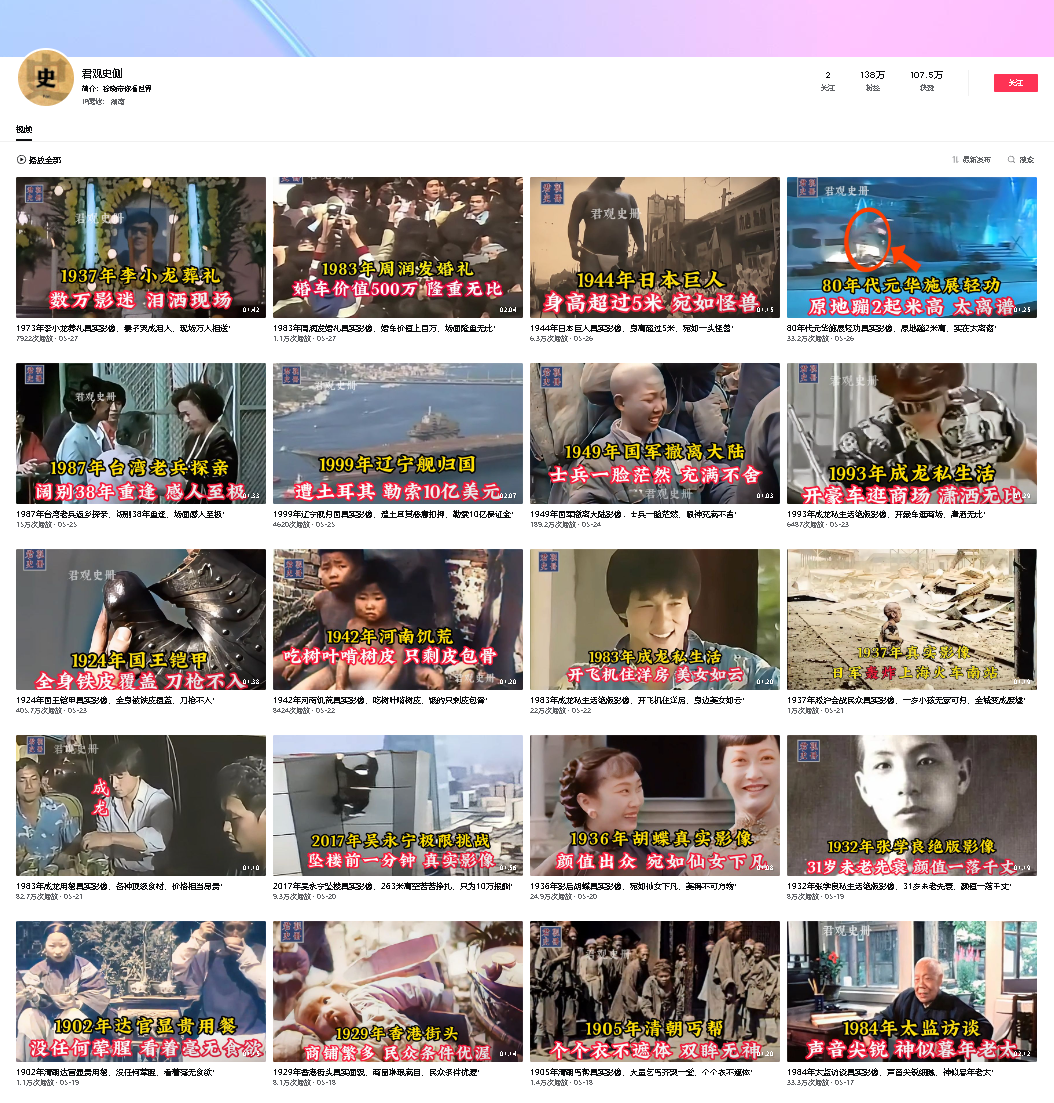Open the 1937年李小龙葬礼 video
Image resolution: width=1054 pixels, height=1103 pixels.
coord(141,247)
